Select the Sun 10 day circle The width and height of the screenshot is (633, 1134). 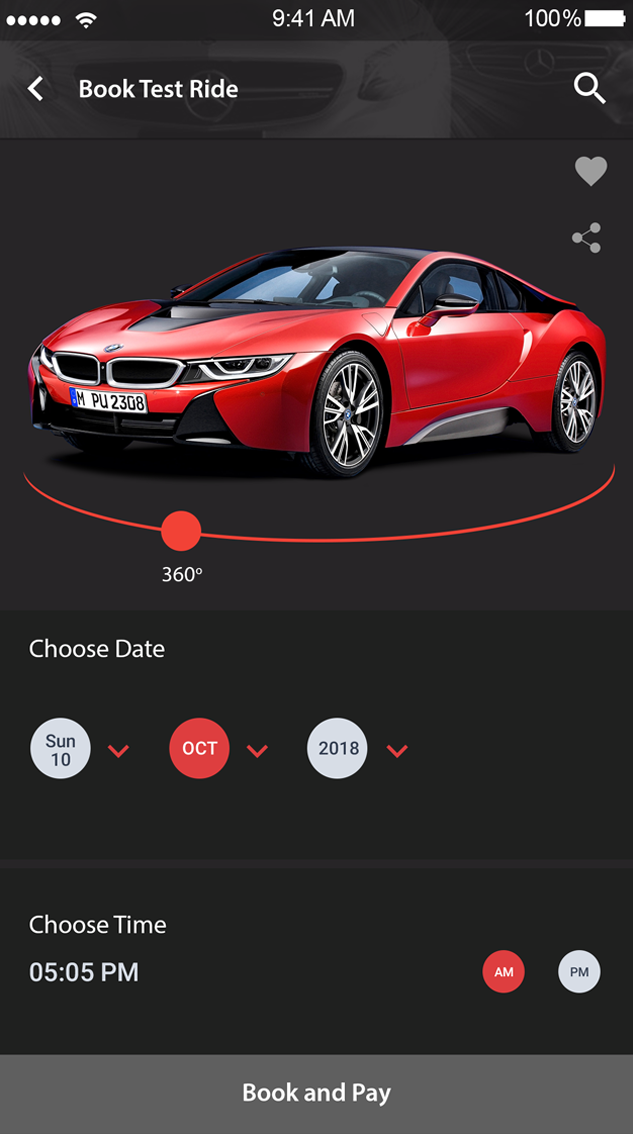point(60,749)
